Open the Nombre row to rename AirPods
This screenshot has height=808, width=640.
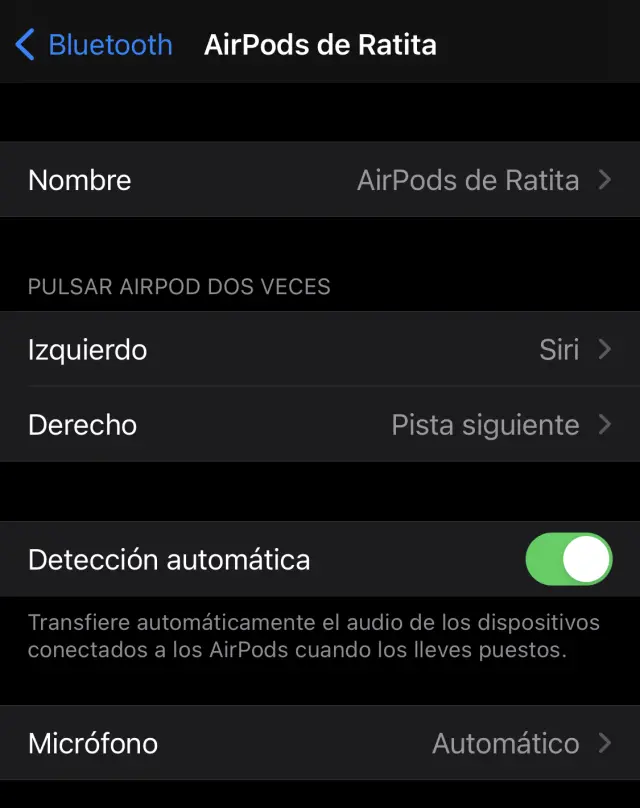pos(320,180)
